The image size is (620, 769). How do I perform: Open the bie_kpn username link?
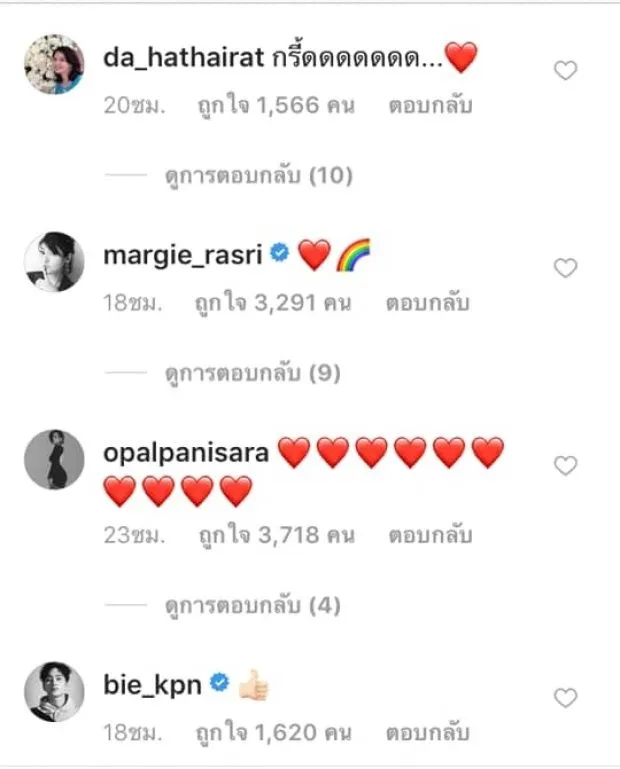coord(153,685)
